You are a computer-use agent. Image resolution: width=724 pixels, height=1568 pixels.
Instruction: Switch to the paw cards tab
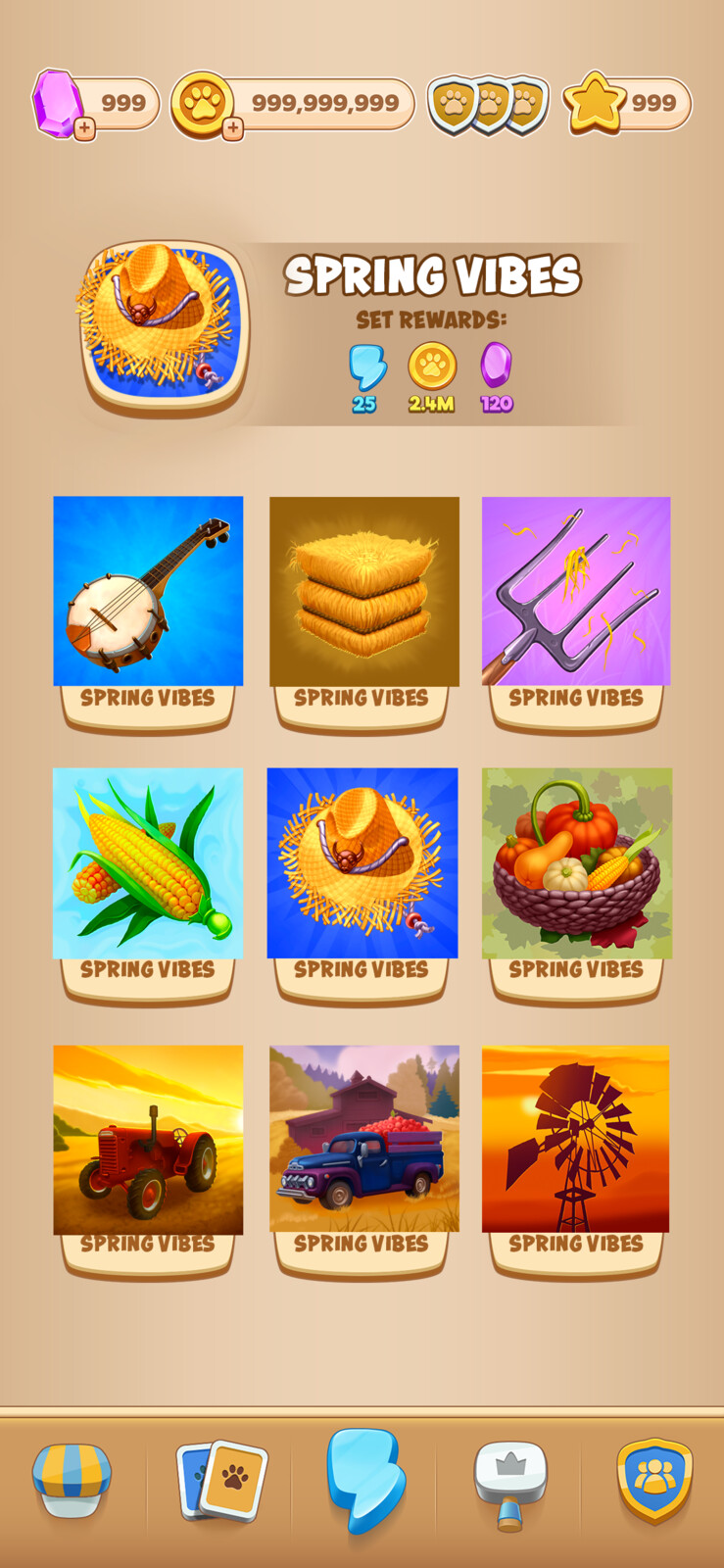(x=221, y=1480)
